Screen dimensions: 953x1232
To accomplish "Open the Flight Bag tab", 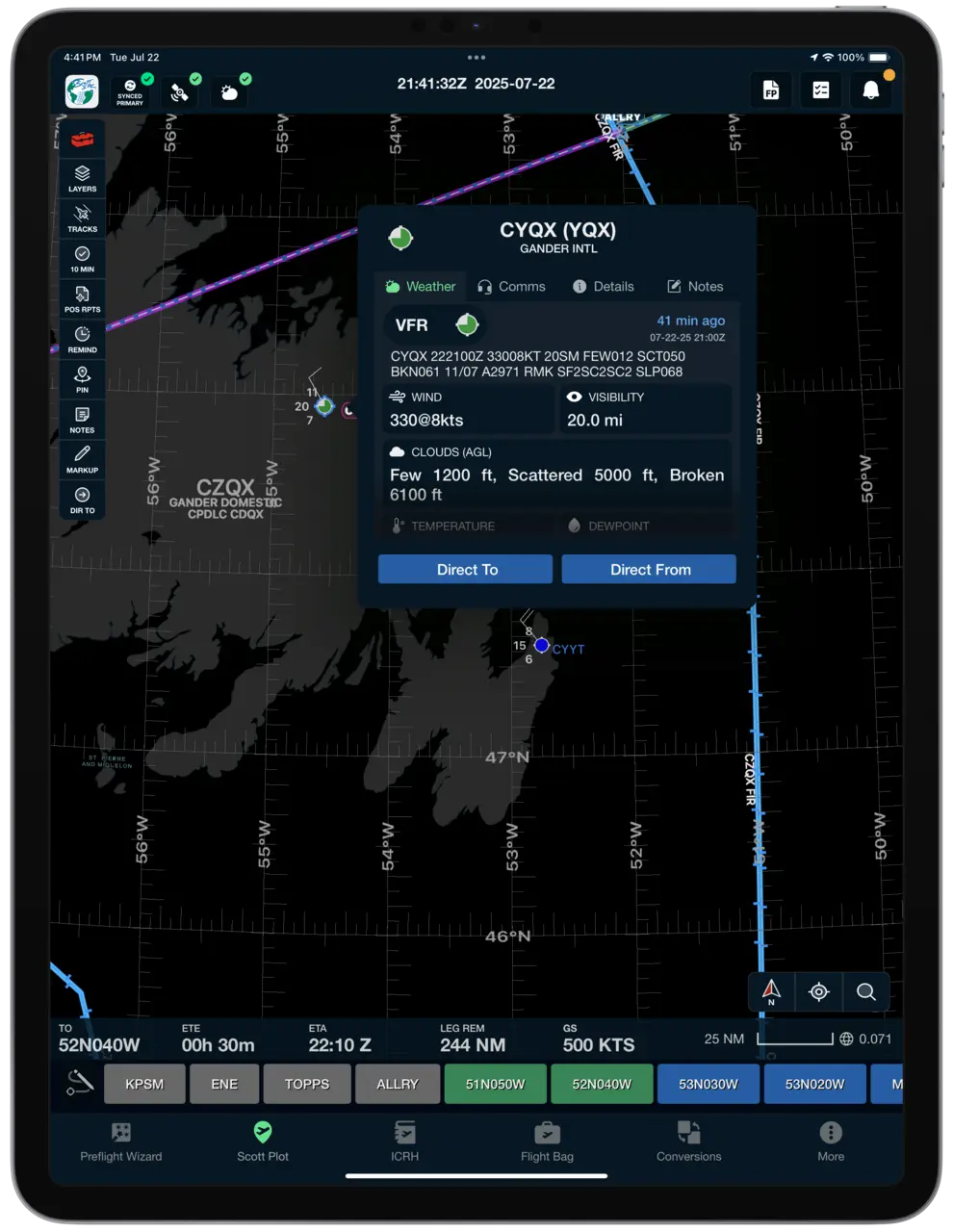I will (x=547, y=1142).
